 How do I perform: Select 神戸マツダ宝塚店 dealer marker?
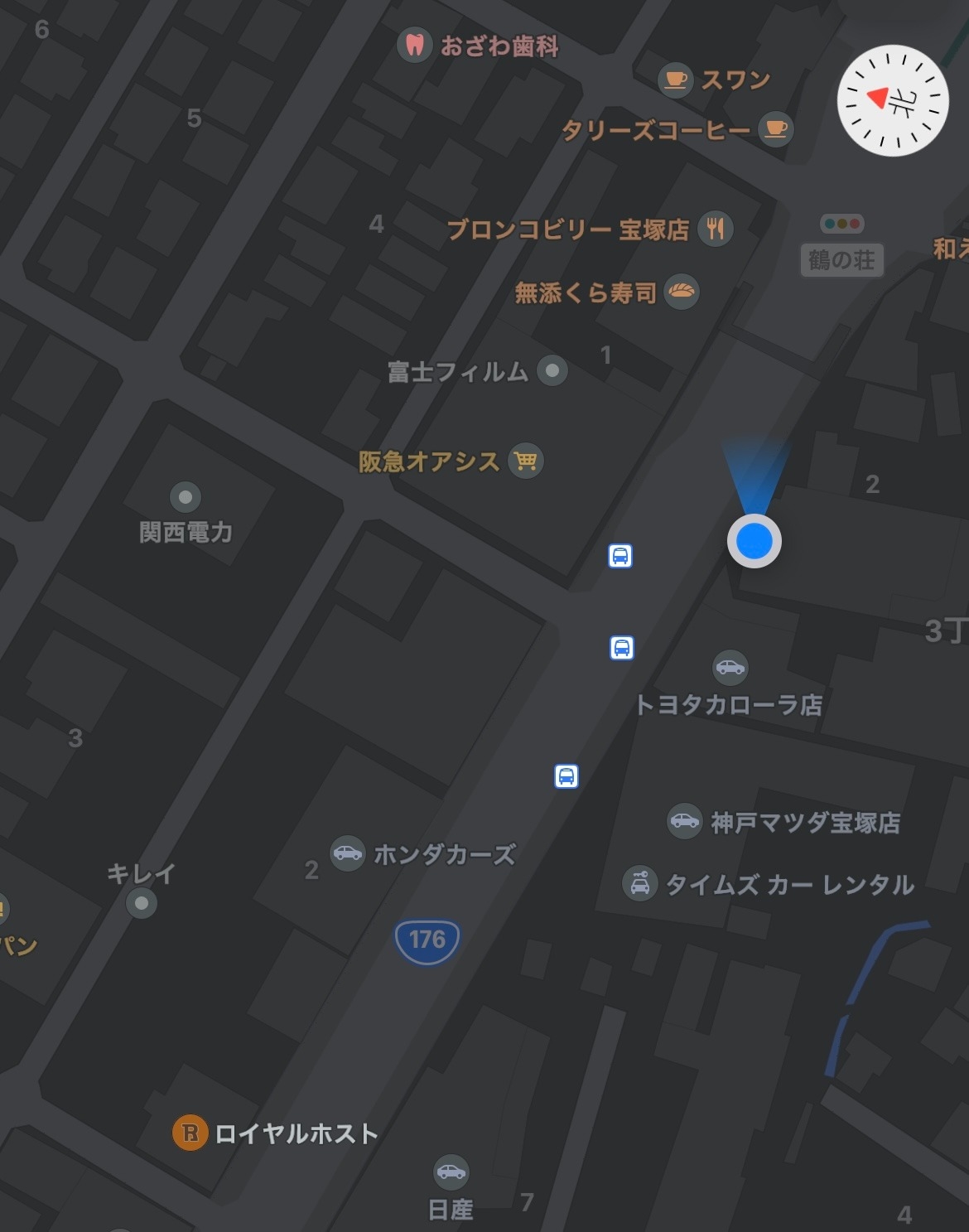[685, 821]
